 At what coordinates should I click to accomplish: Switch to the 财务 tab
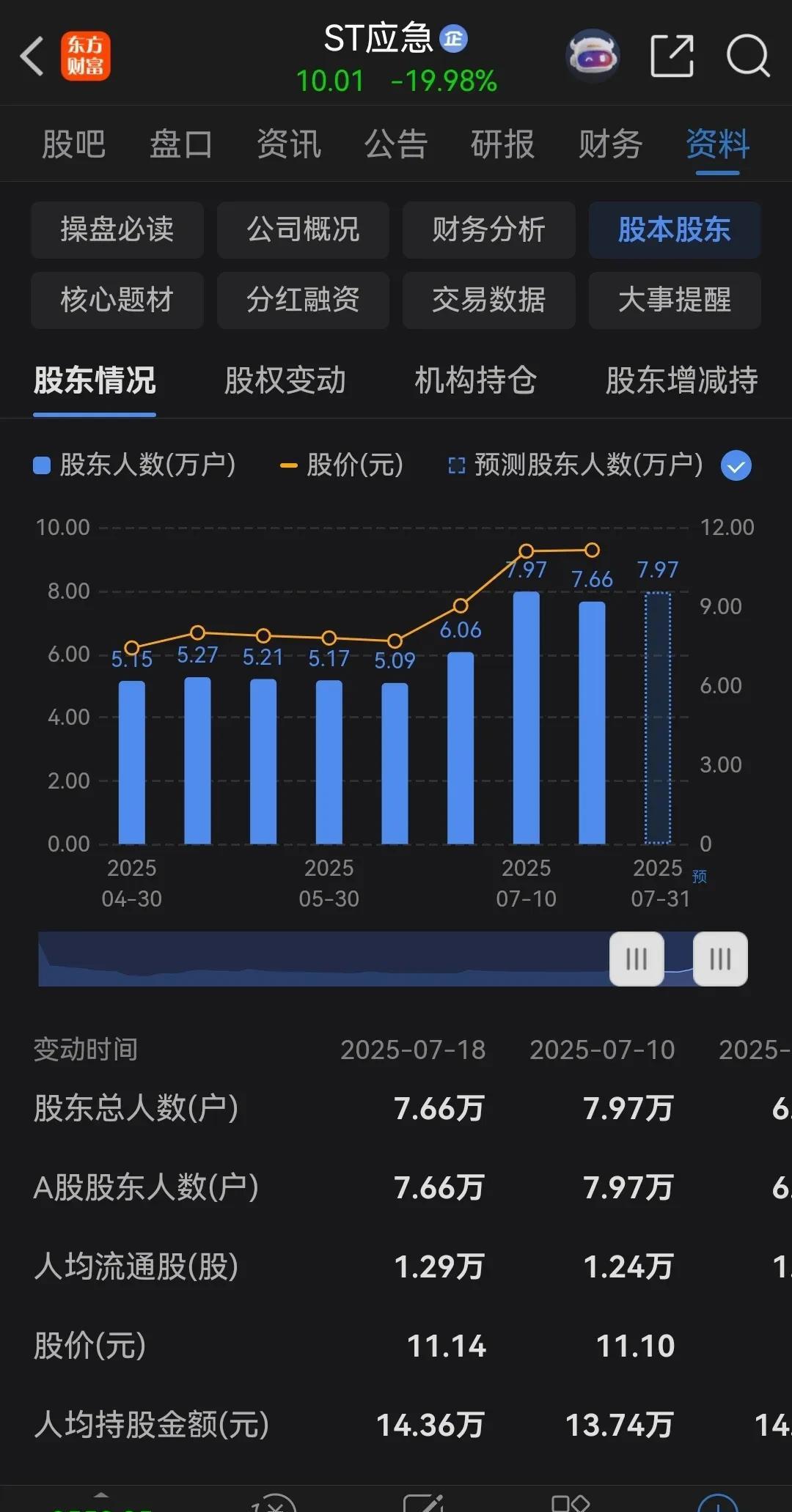tap(611, 144)
